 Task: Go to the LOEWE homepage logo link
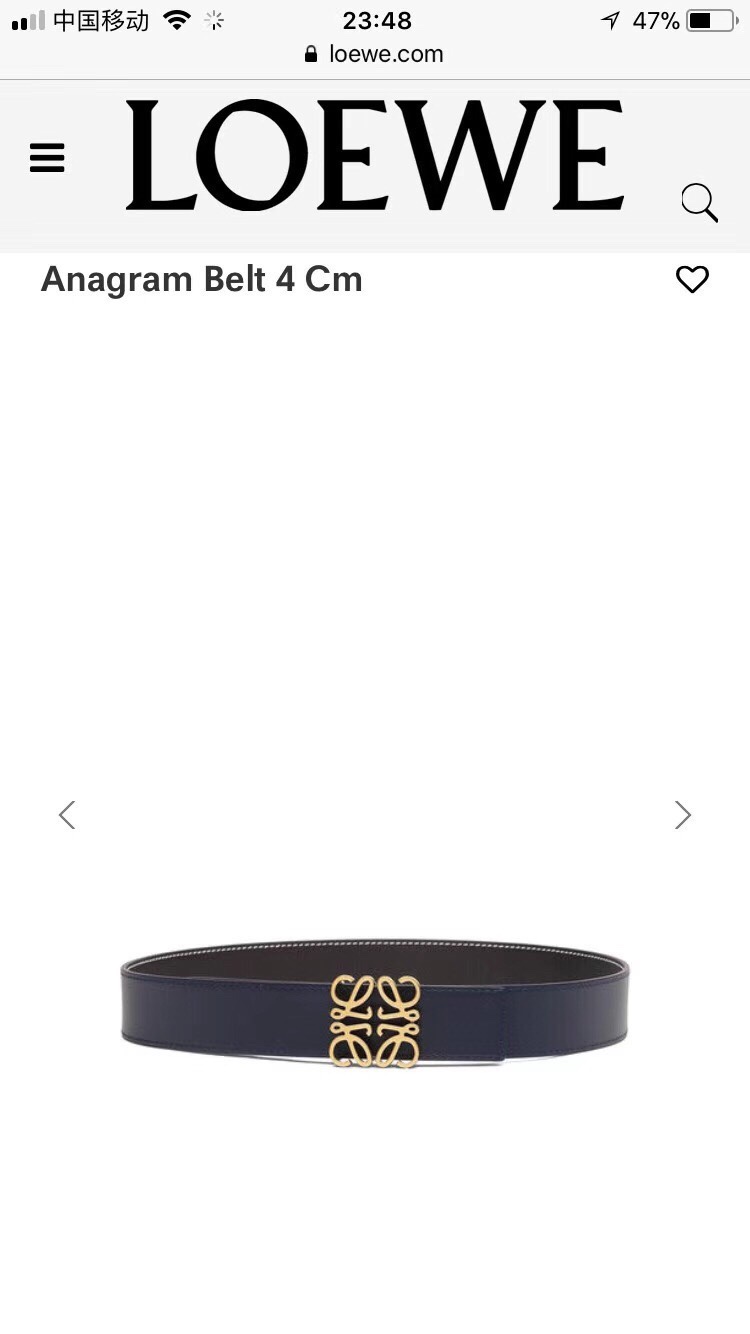point(375,155)
